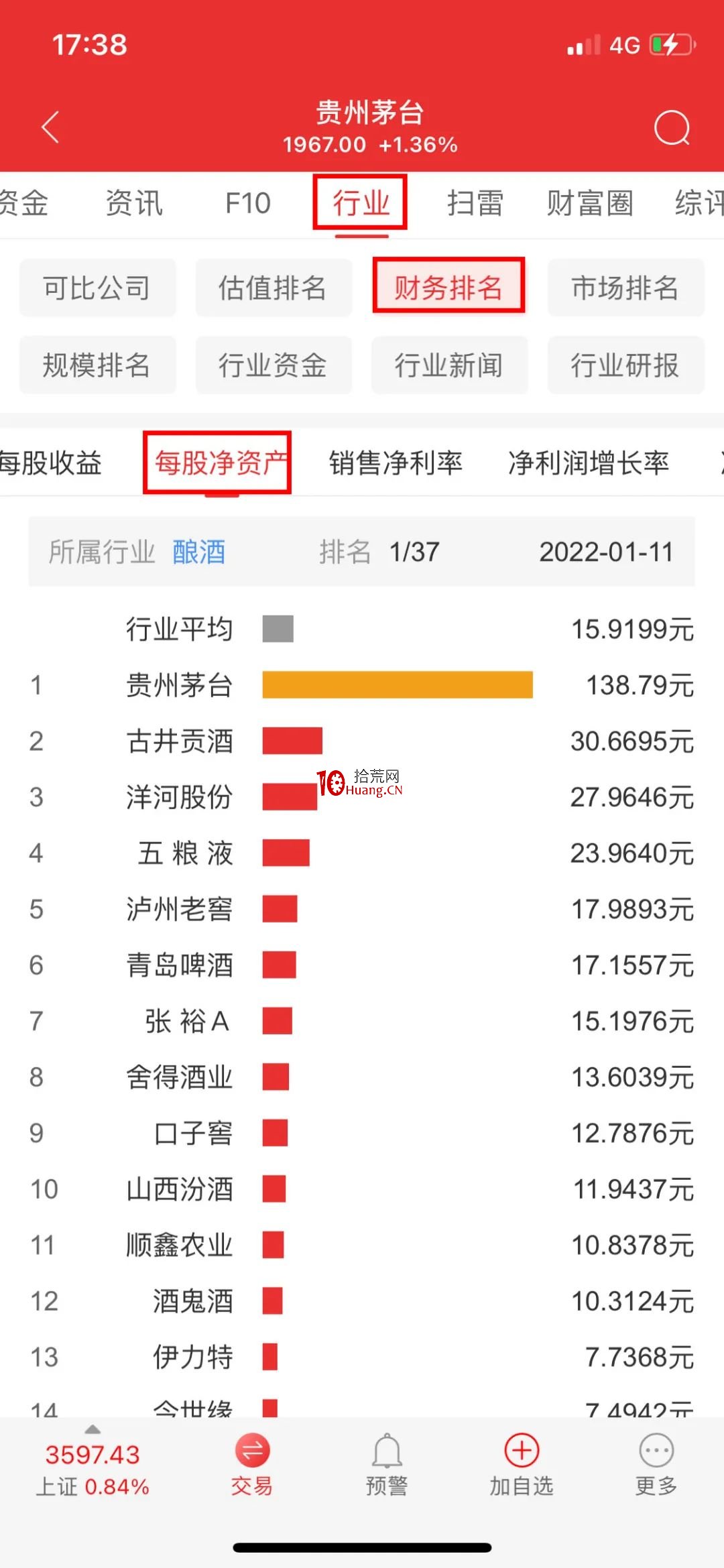Image resolution: width=724 pixels, height=1568 pixels.
Task: Switch to the 销售净利率 sub-tab
Action: tap(396, 463)
